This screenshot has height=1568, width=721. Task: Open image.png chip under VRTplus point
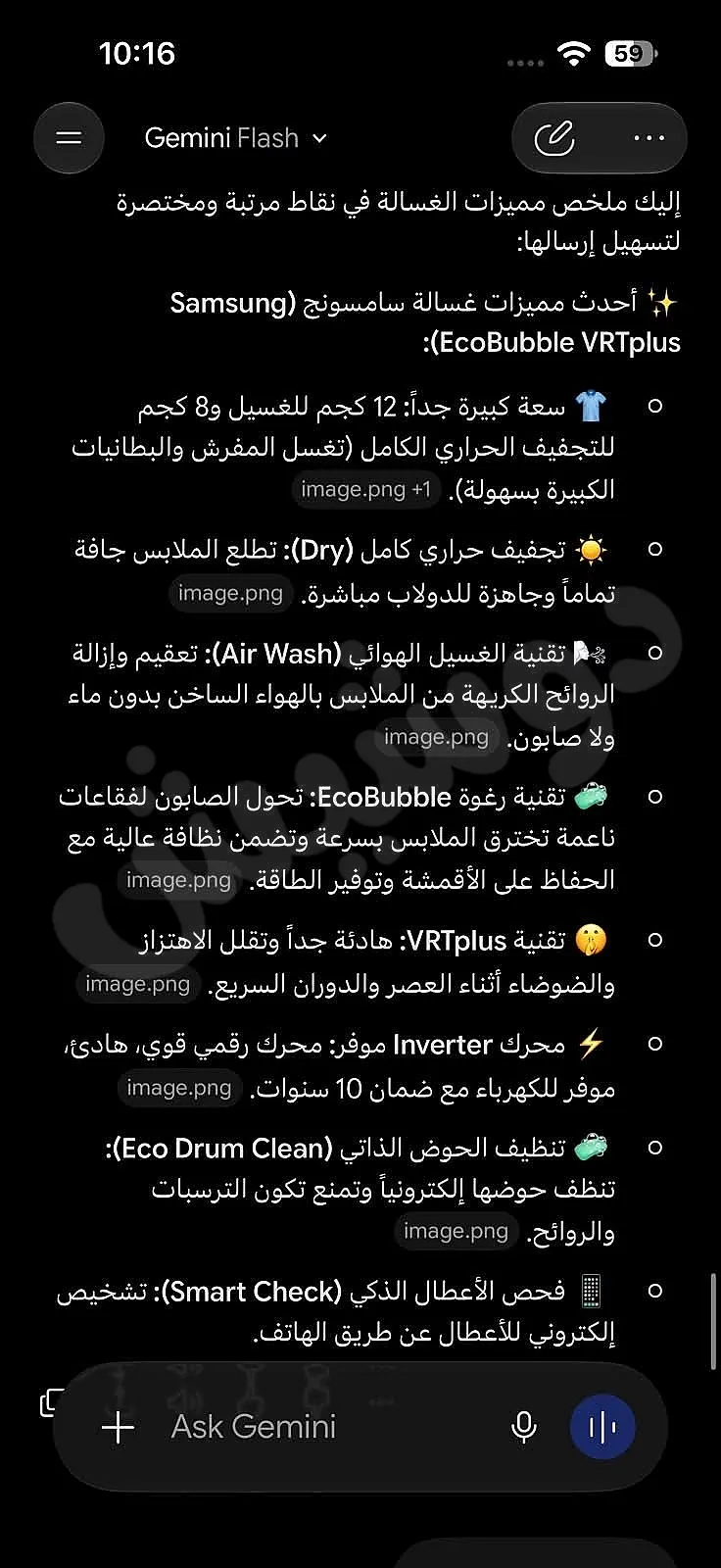(x=137, y=984)
